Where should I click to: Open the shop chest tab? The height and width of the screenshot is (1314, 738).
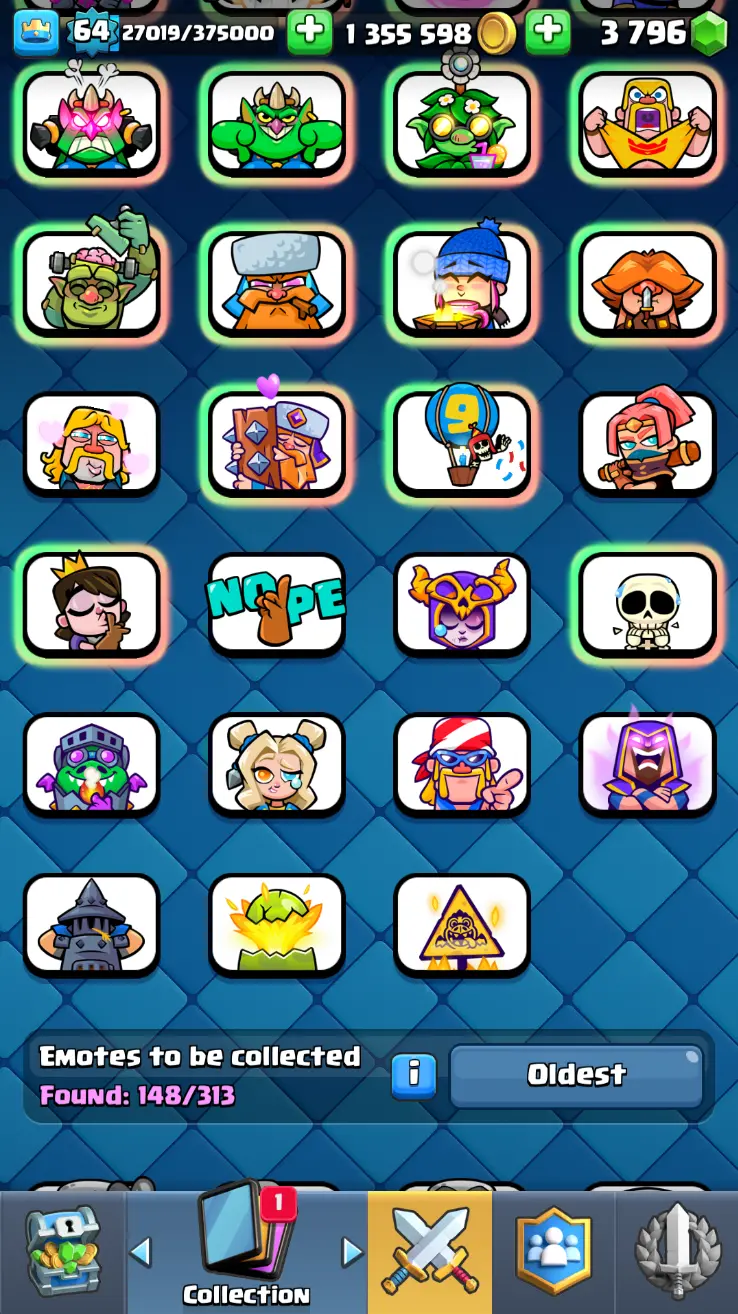pos(62,1252)
